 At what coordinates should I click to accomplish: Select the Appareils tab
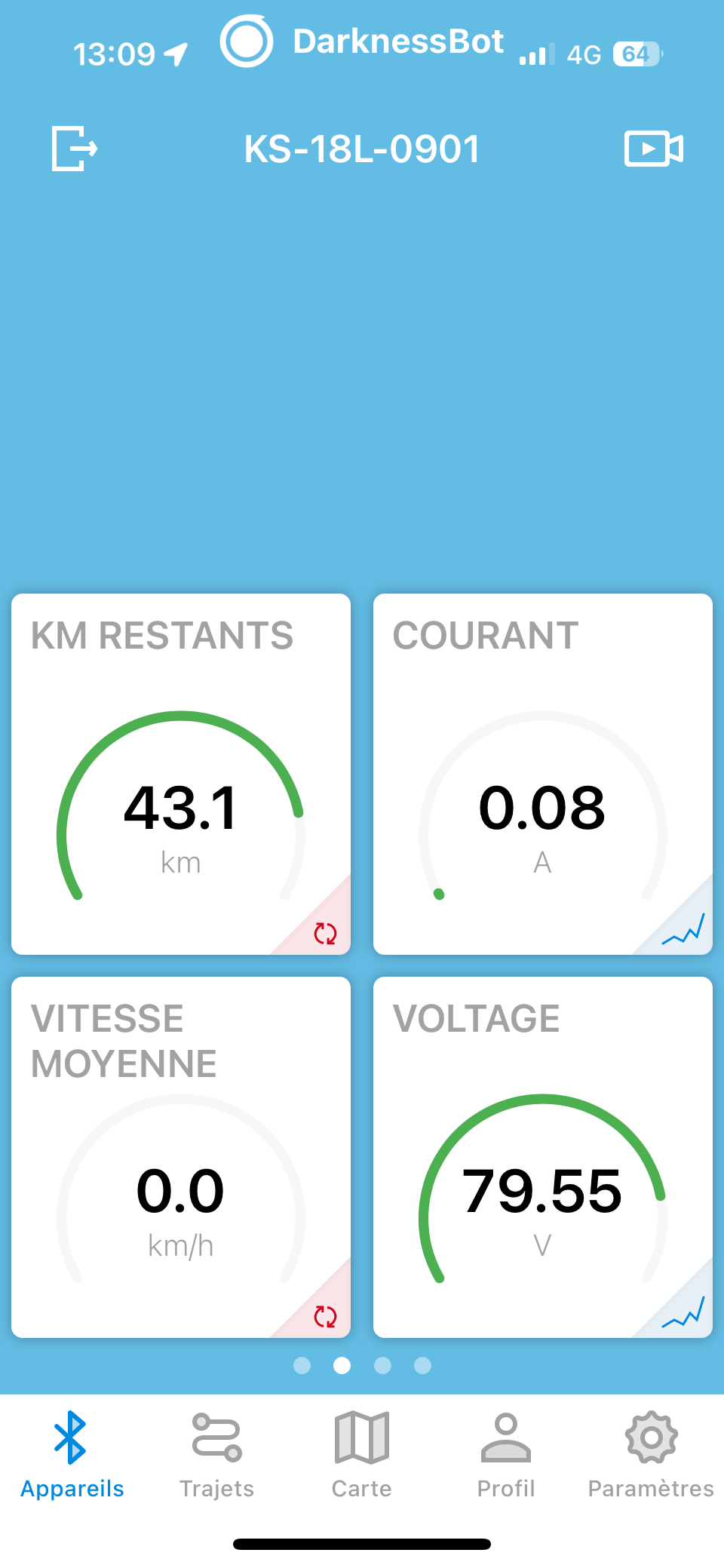click(72, 1456)
